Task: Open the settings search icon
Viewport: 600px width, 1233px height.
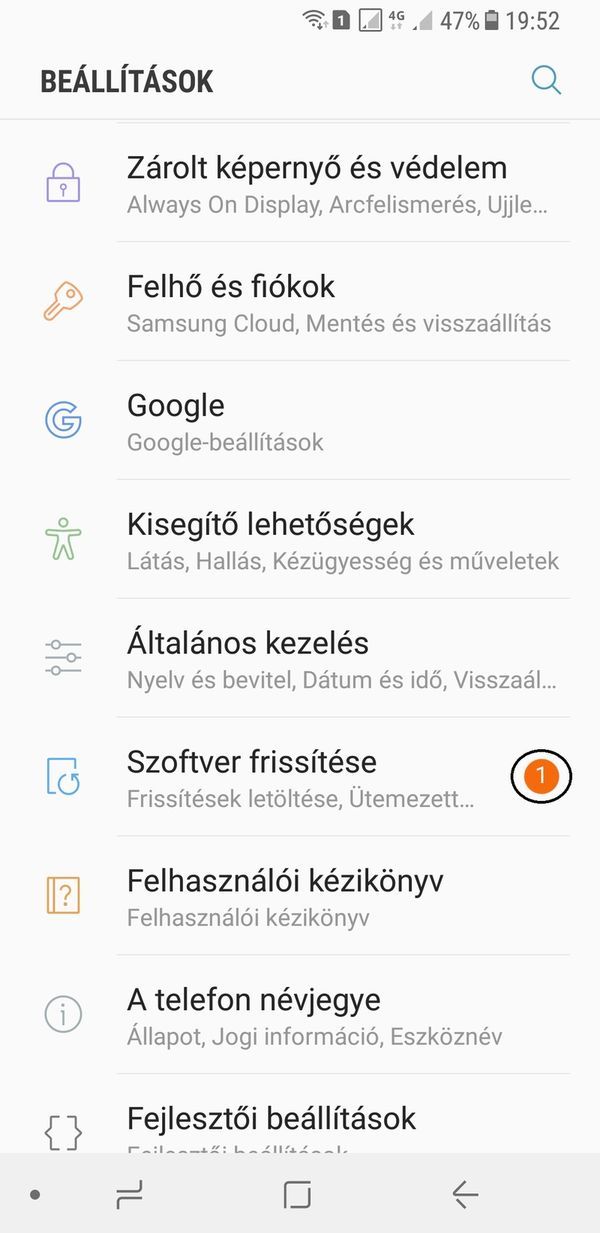Action: (x=546, y=80)
